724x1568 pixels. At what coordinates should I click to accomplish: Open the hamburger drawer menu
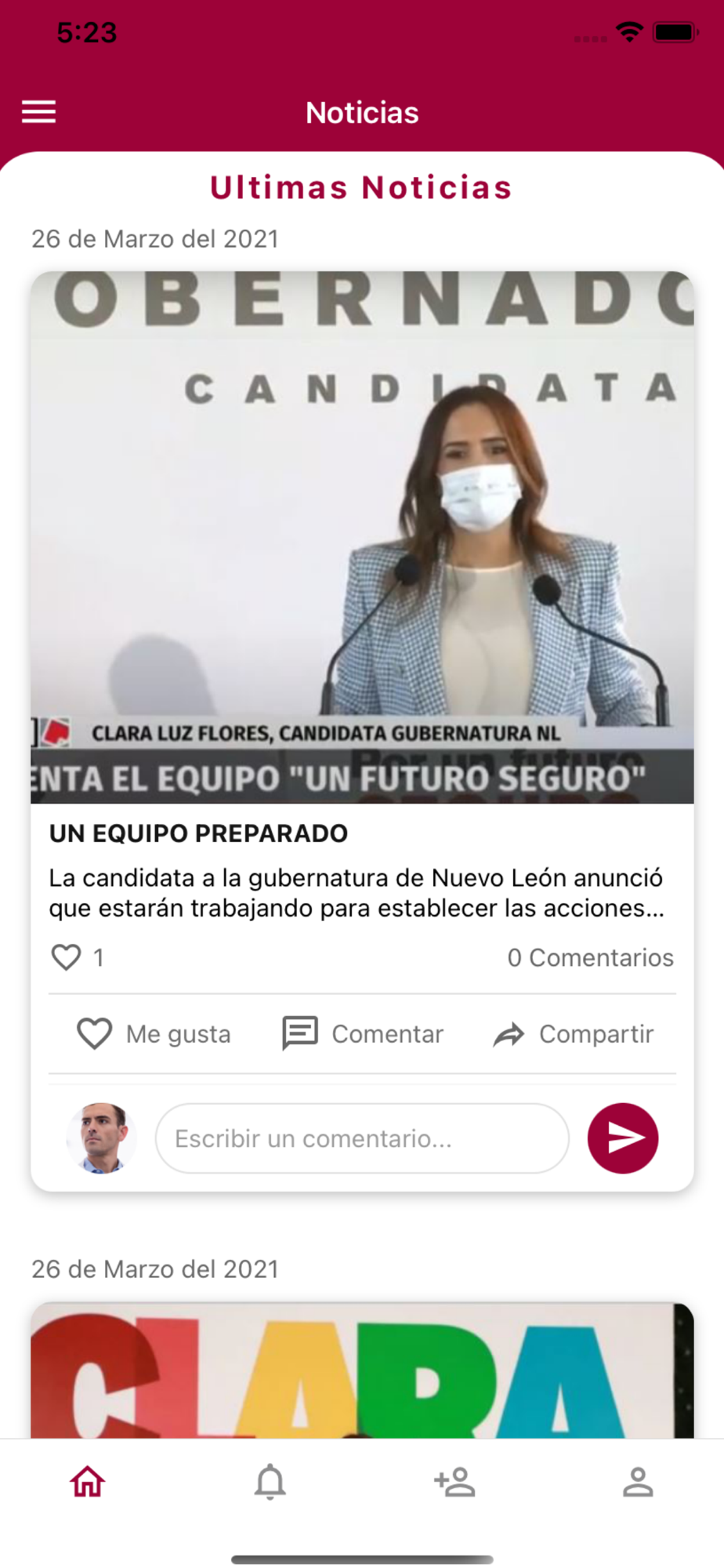tap(38, 112)
